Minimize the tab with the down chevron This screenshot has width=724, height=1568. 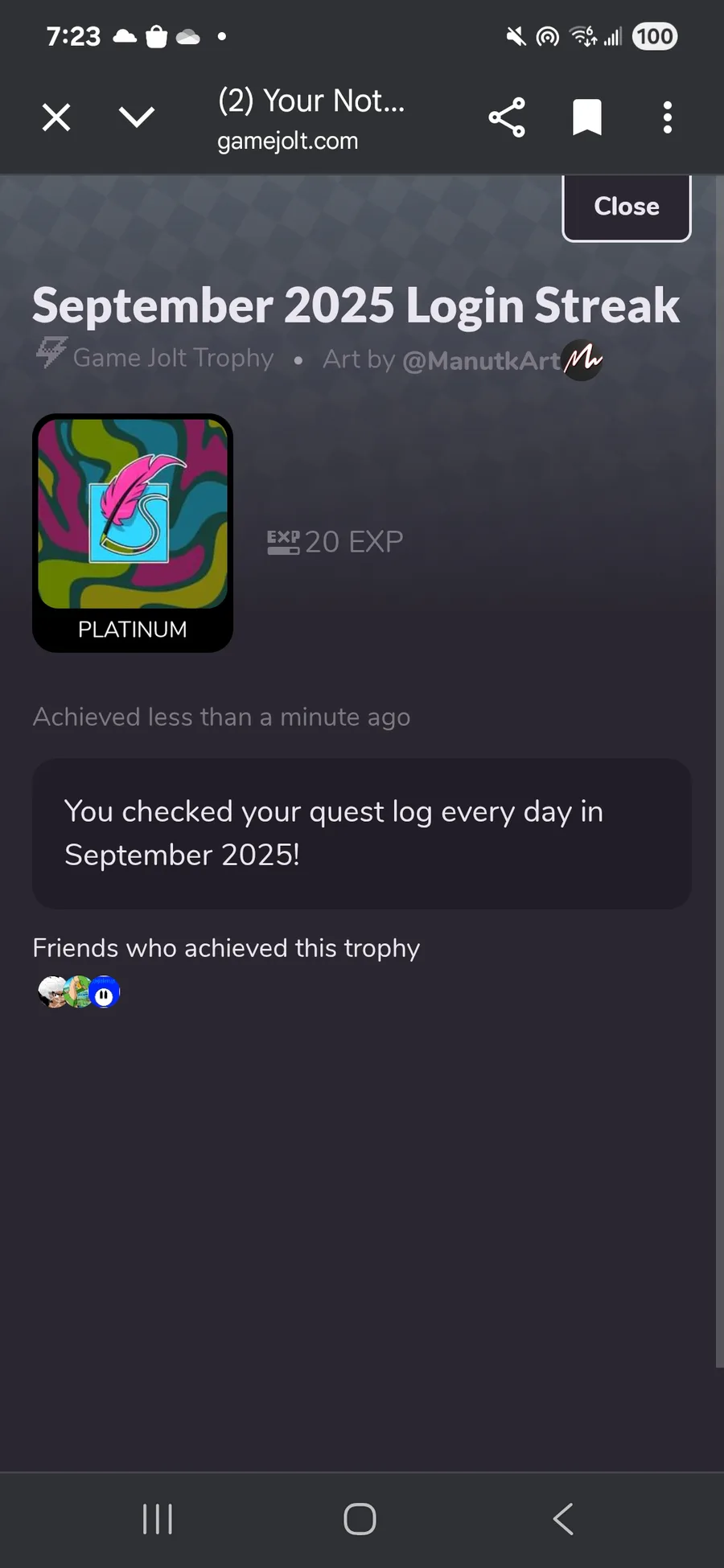(137, 117)
